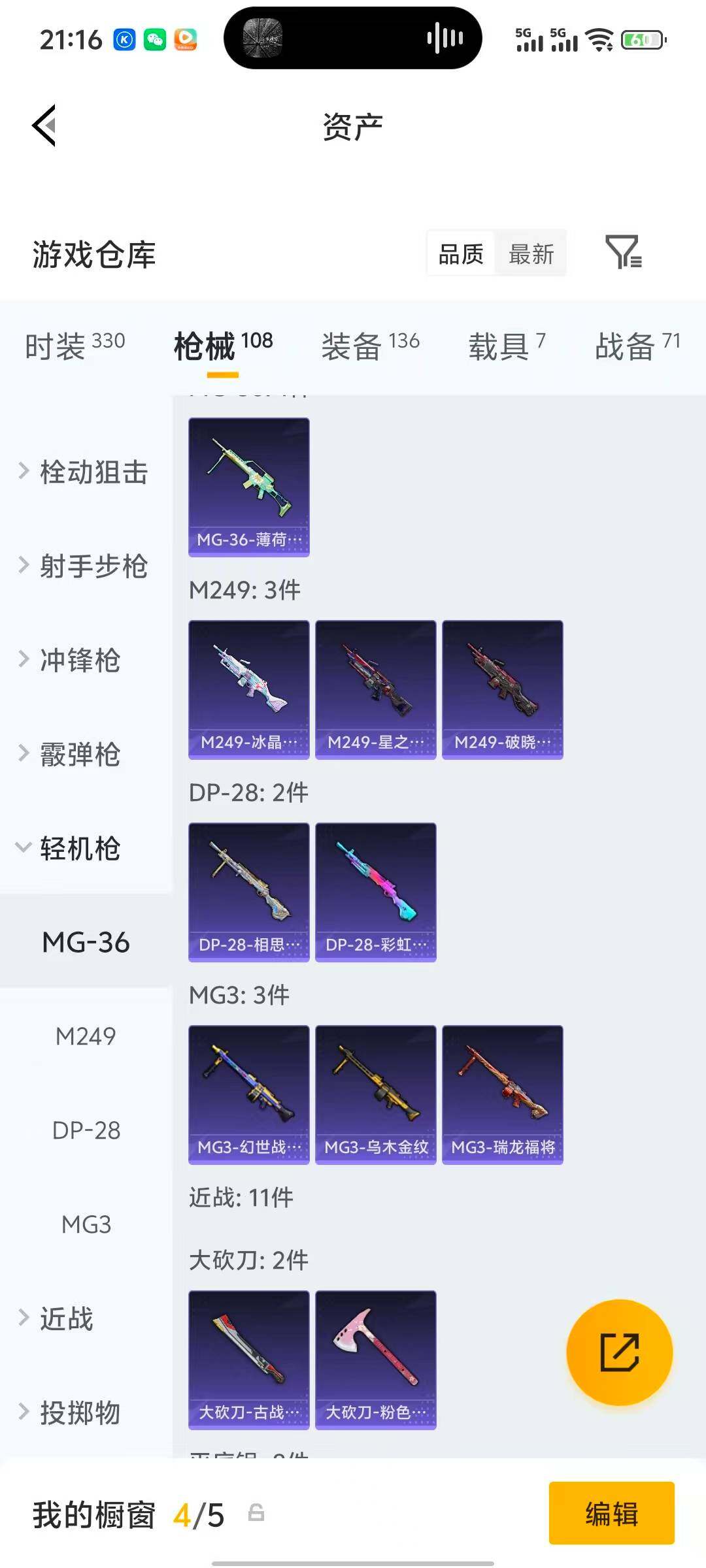
Task: Go back using the top-left arrow
Action: tap(44, 125)
